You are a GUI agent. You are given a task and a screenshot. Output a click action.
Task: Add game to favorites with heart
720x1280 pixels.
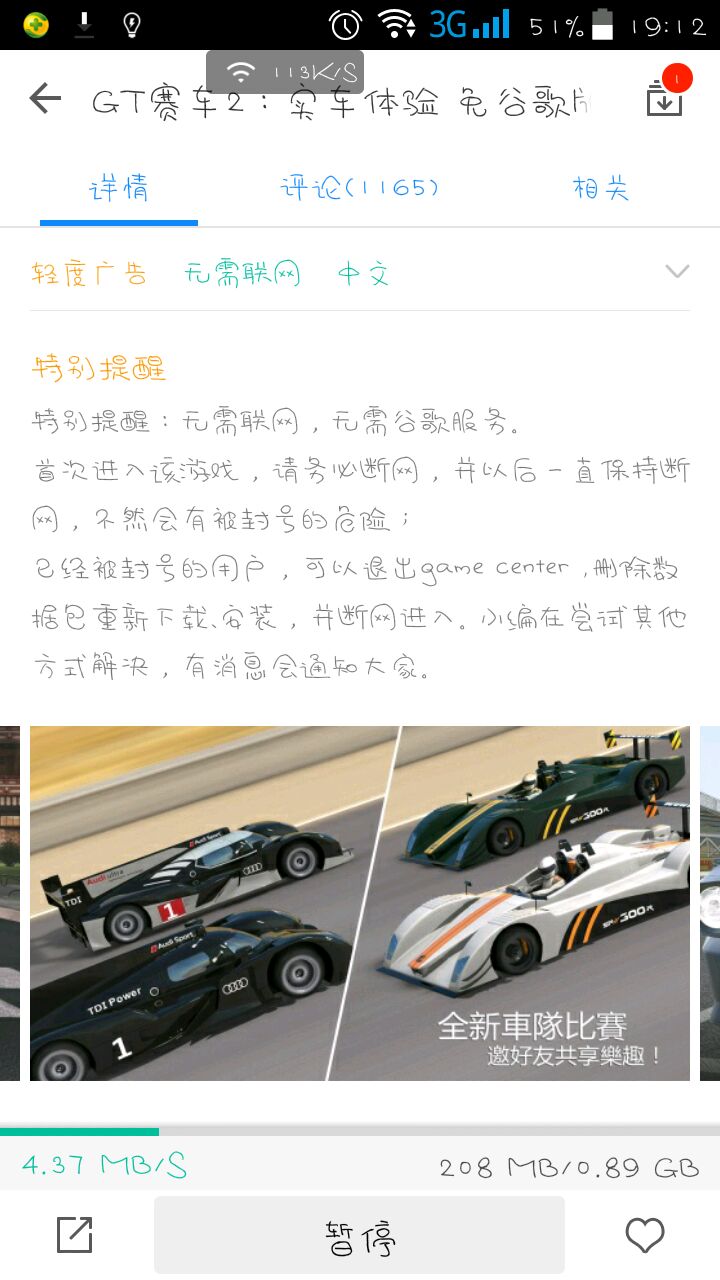645,1235
